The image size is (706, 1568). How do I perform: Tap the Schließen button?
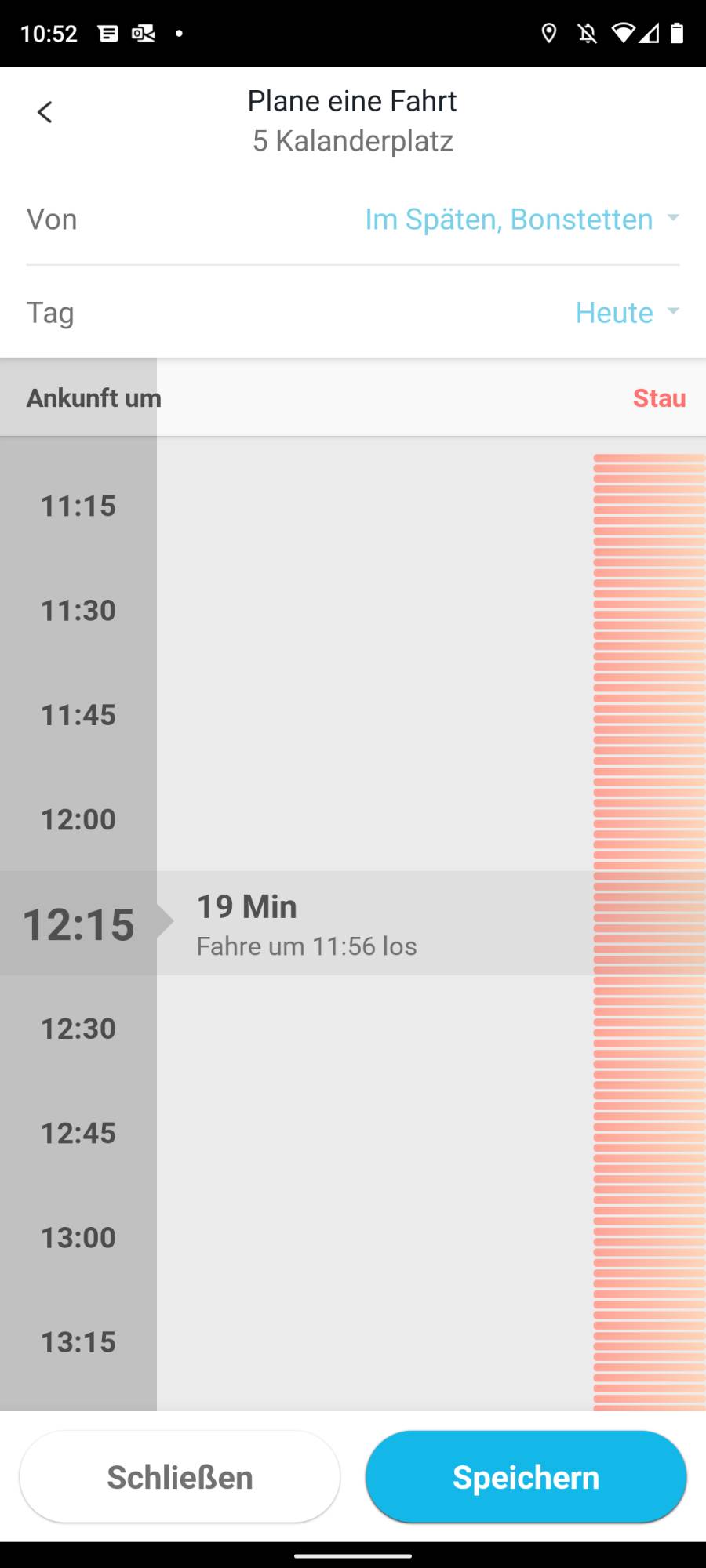[x=180, y=1477]
